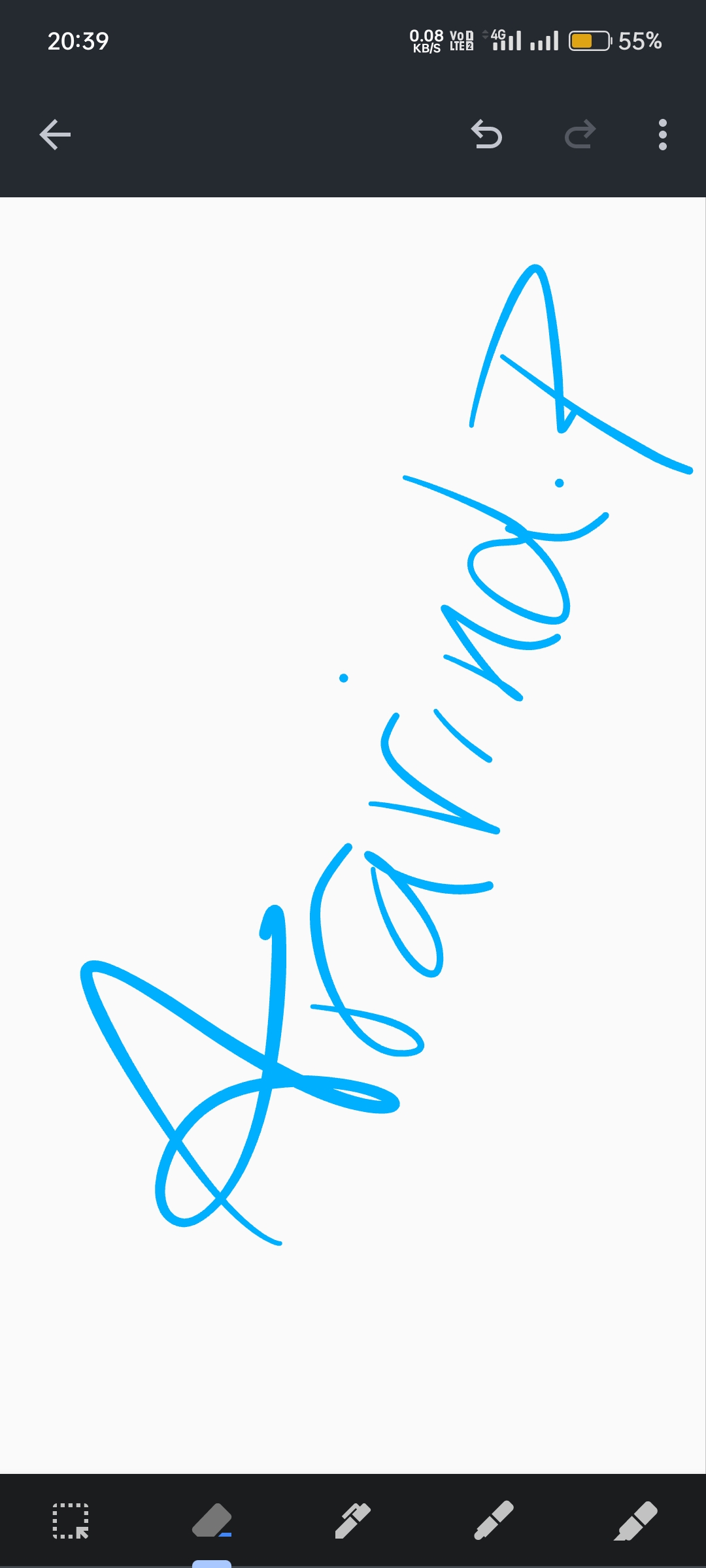Pick the pen tool
The height and width of the screenshot is (1568, 706).
point(353,1521)
